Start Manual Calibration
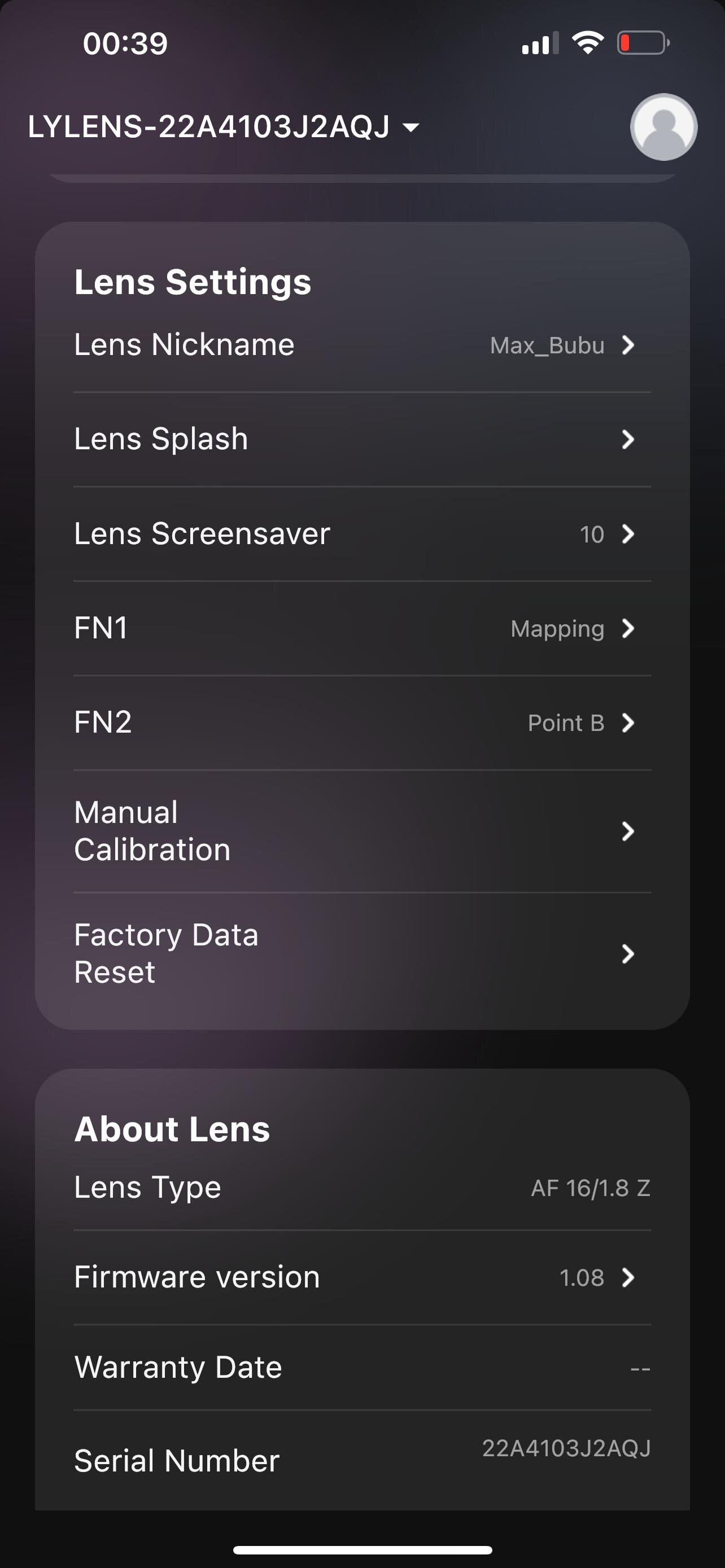 (x=362, y=831)
